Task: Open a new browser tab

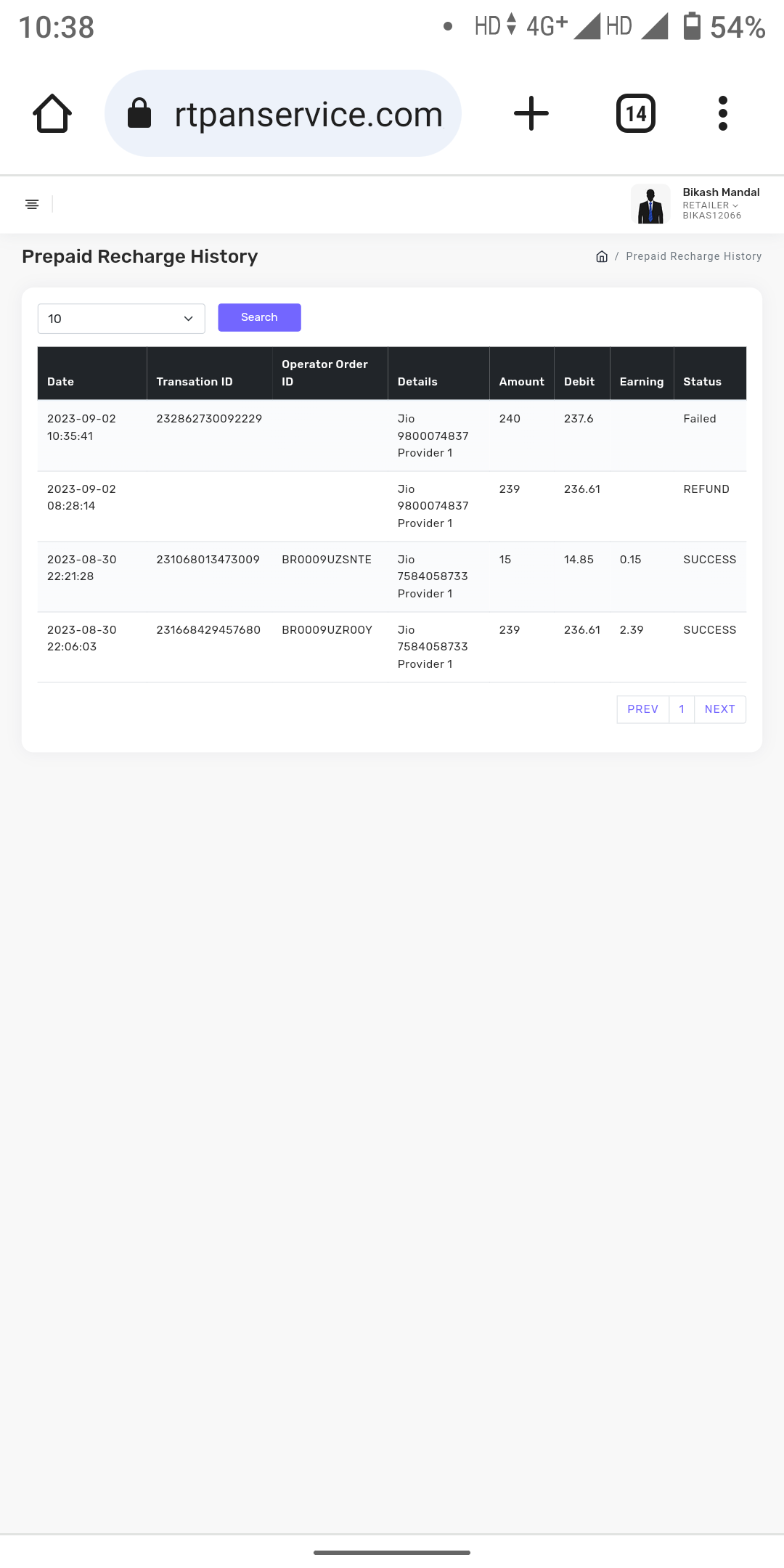Action: [x=531, y=113]
